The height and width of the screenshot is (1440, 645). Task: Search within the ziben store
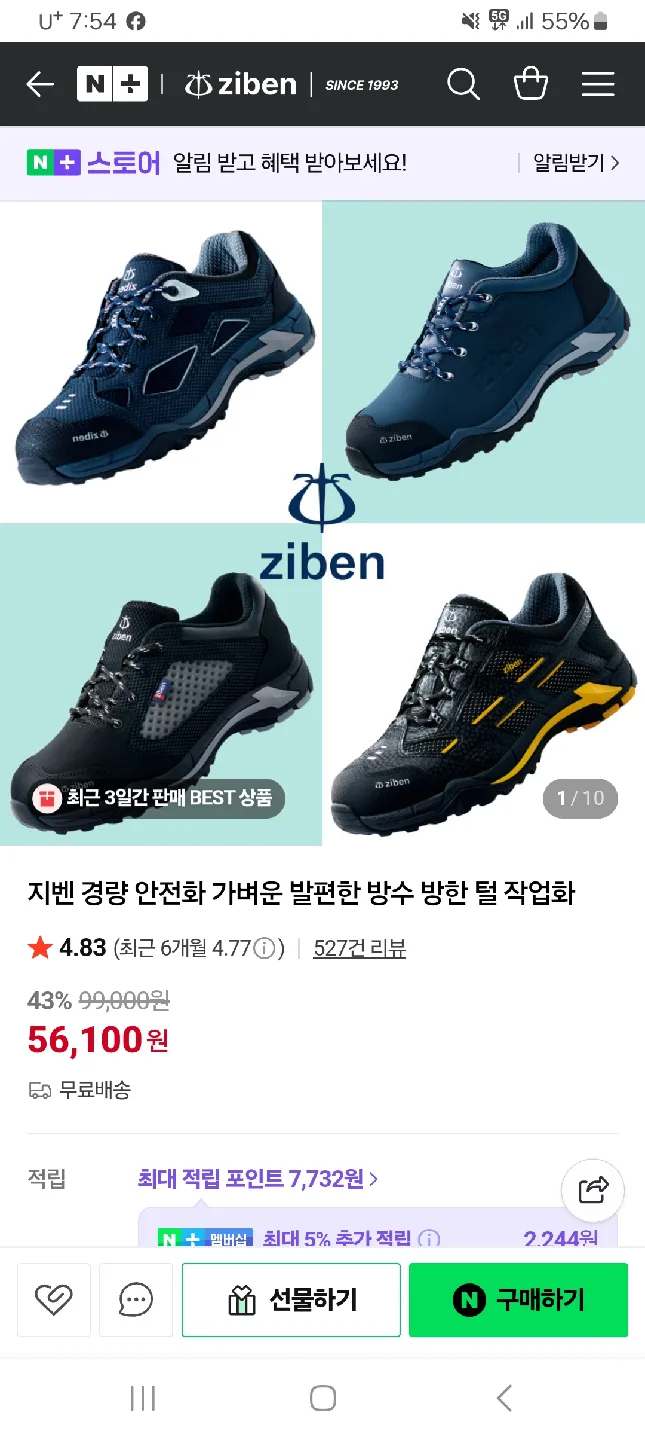[463, 84]
